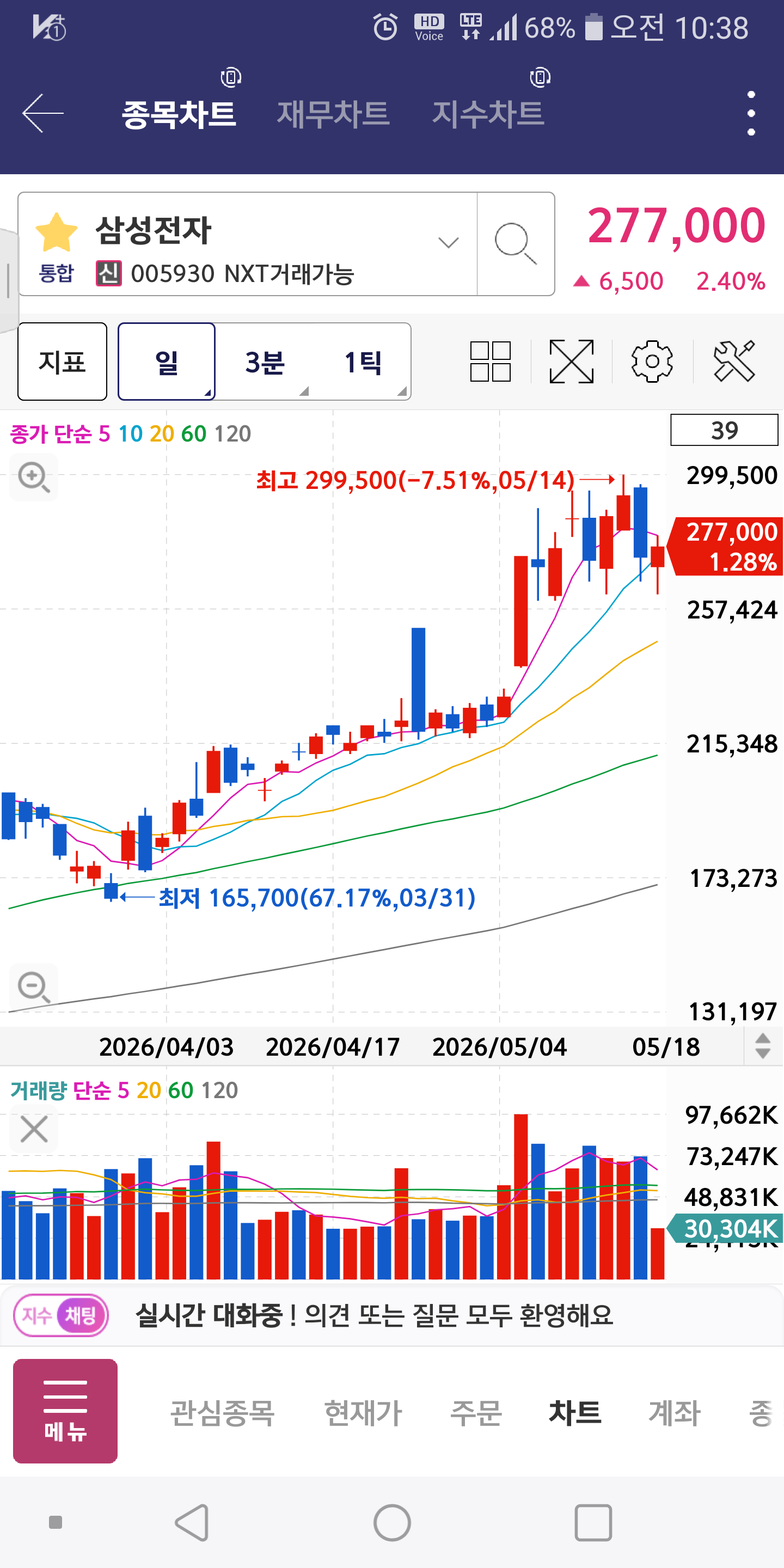Switch to the 지수차트 tab
This screenshot has width=784, height=1568.
tap(488, 113)
